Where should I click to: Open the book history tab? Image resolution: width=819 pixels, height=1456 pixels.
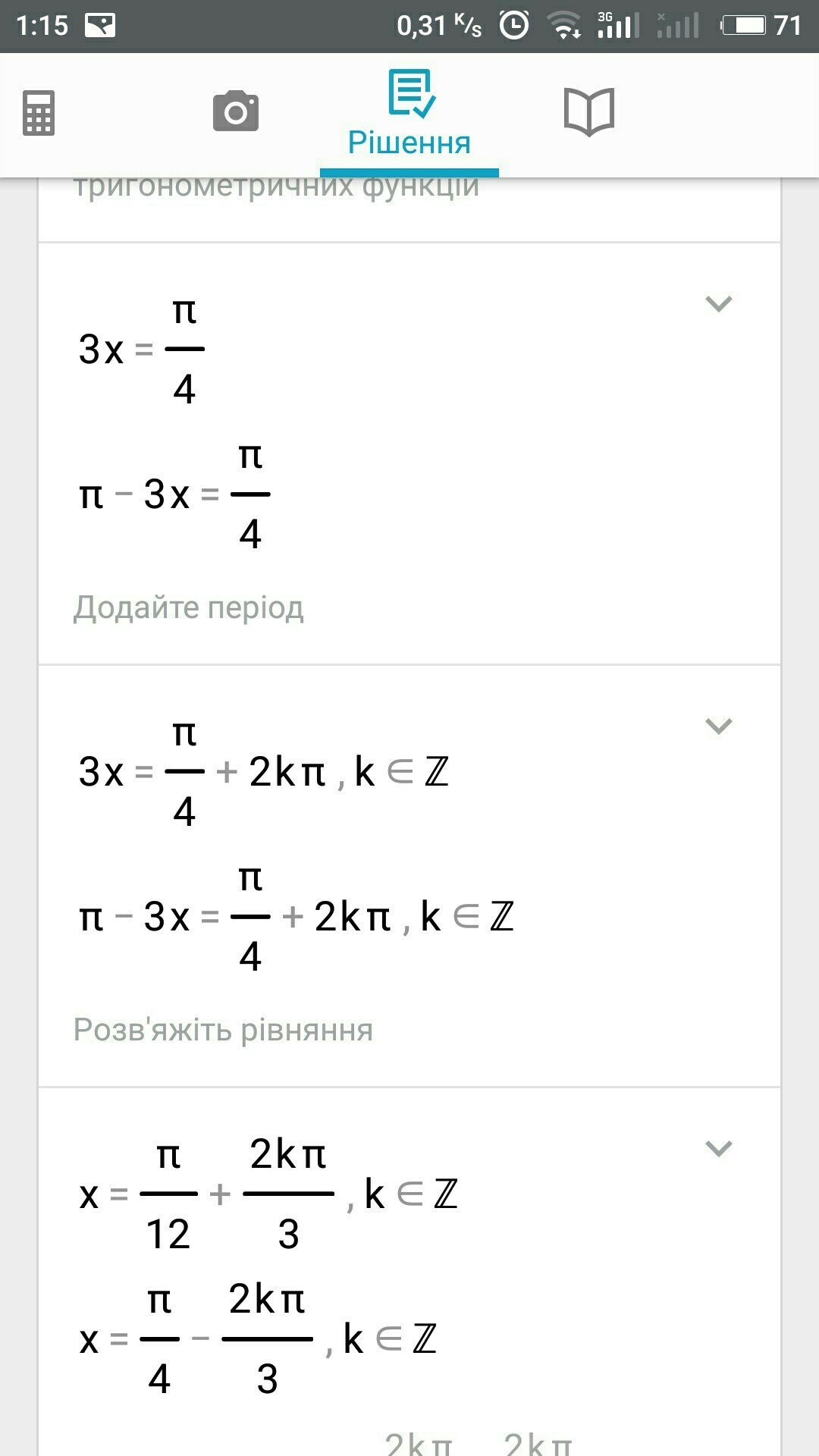coord(589,111)
